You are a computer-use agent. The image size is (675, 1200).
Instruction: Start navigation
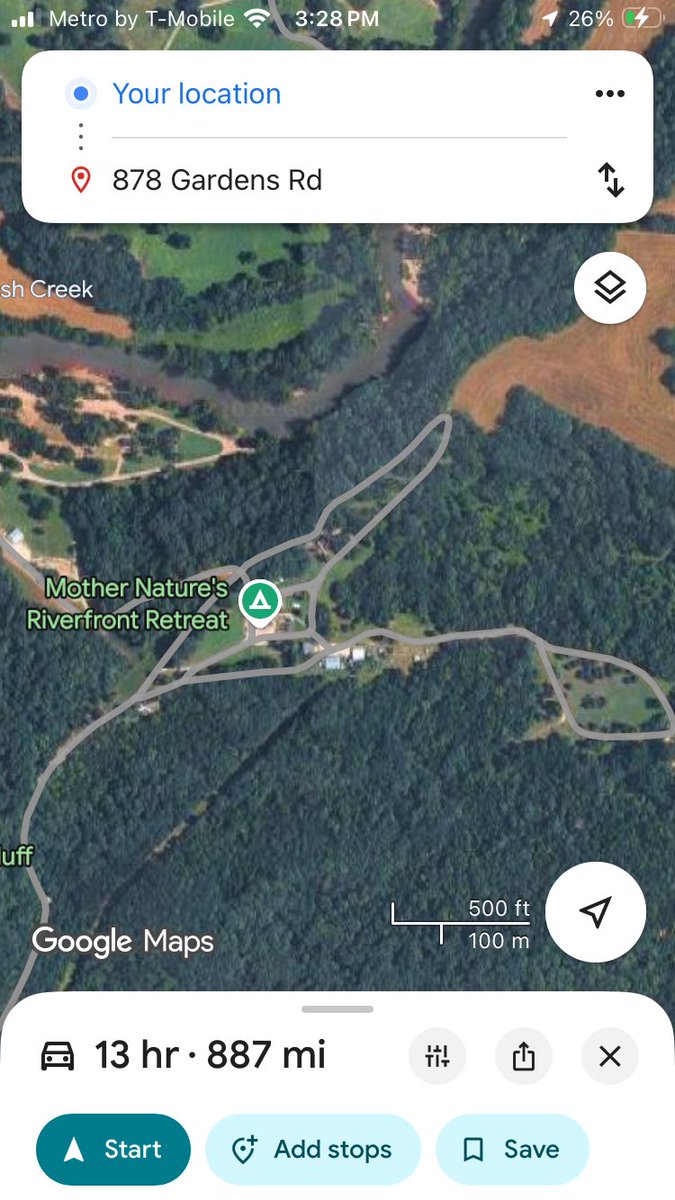coord(113,1149)
